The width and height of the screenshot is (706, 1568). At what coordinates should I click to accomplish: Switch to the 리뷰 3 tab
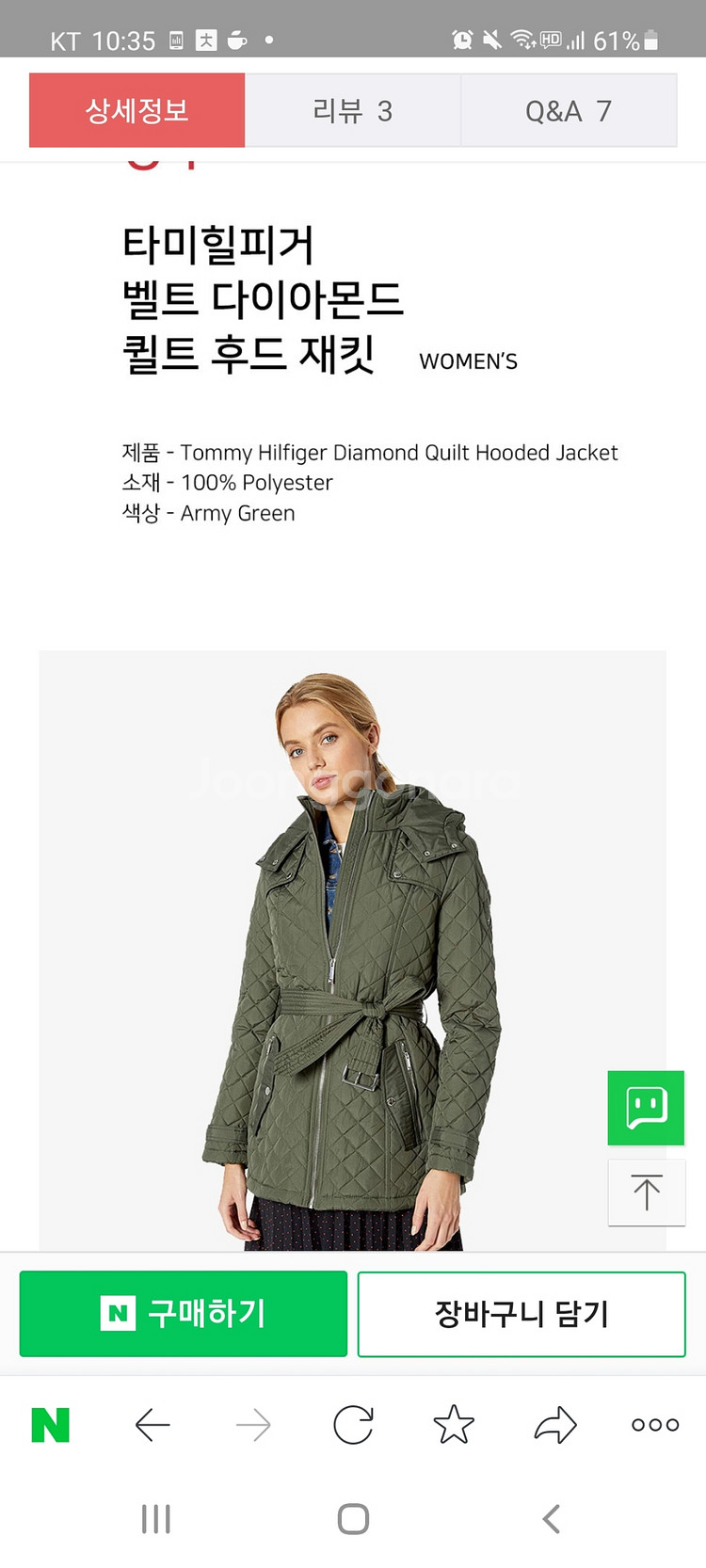[353, 111]
